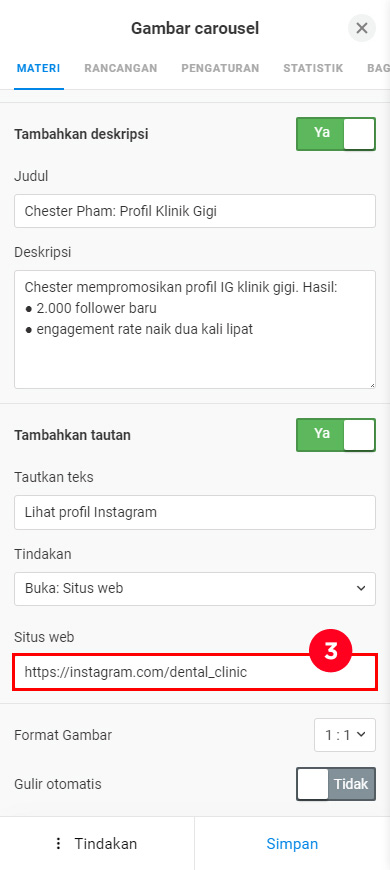Image resolution: width=390 pixels, height=870 pixels.
Task: Disable the Tambahkan tautan switch
Action: pos(336,435)
